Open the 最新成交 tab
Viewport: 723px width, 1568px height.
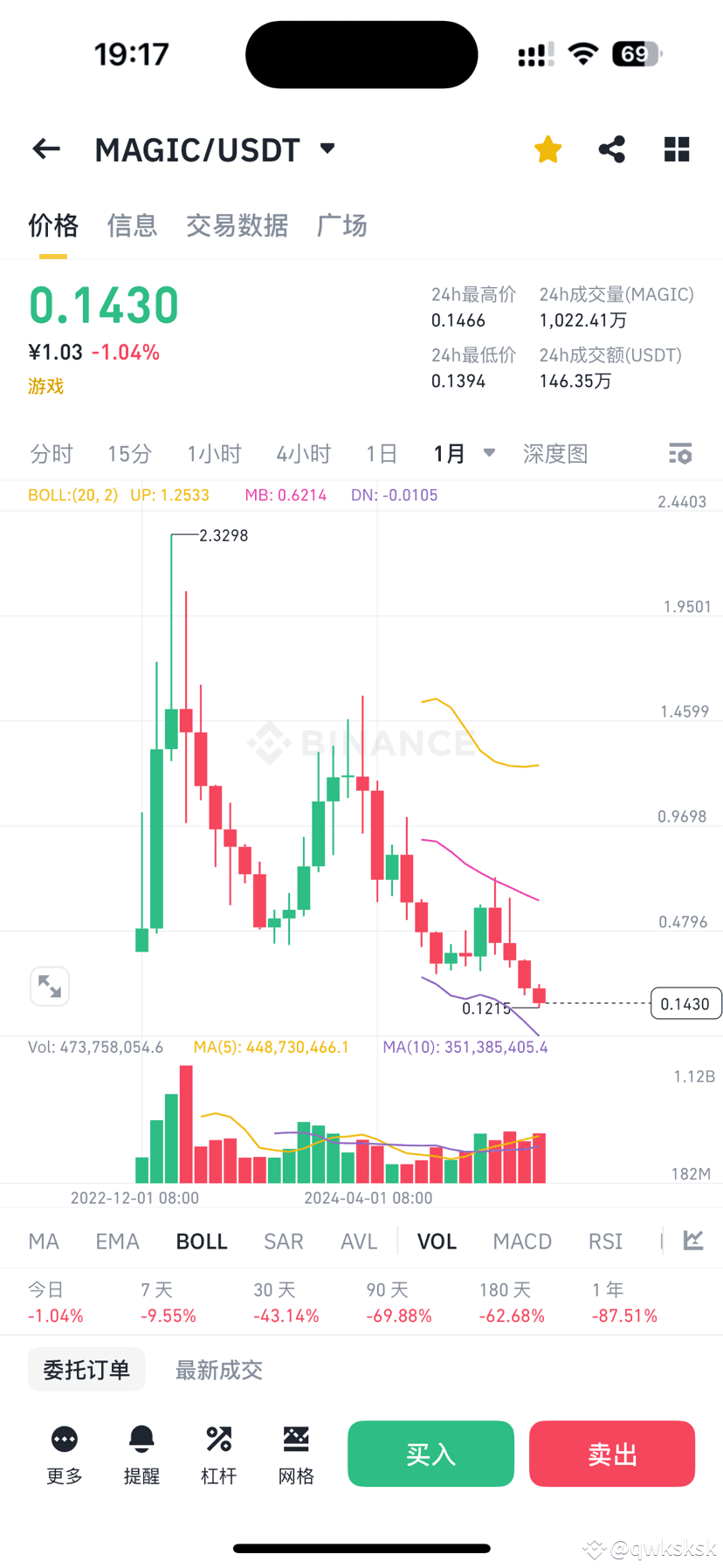[218, 1370]
